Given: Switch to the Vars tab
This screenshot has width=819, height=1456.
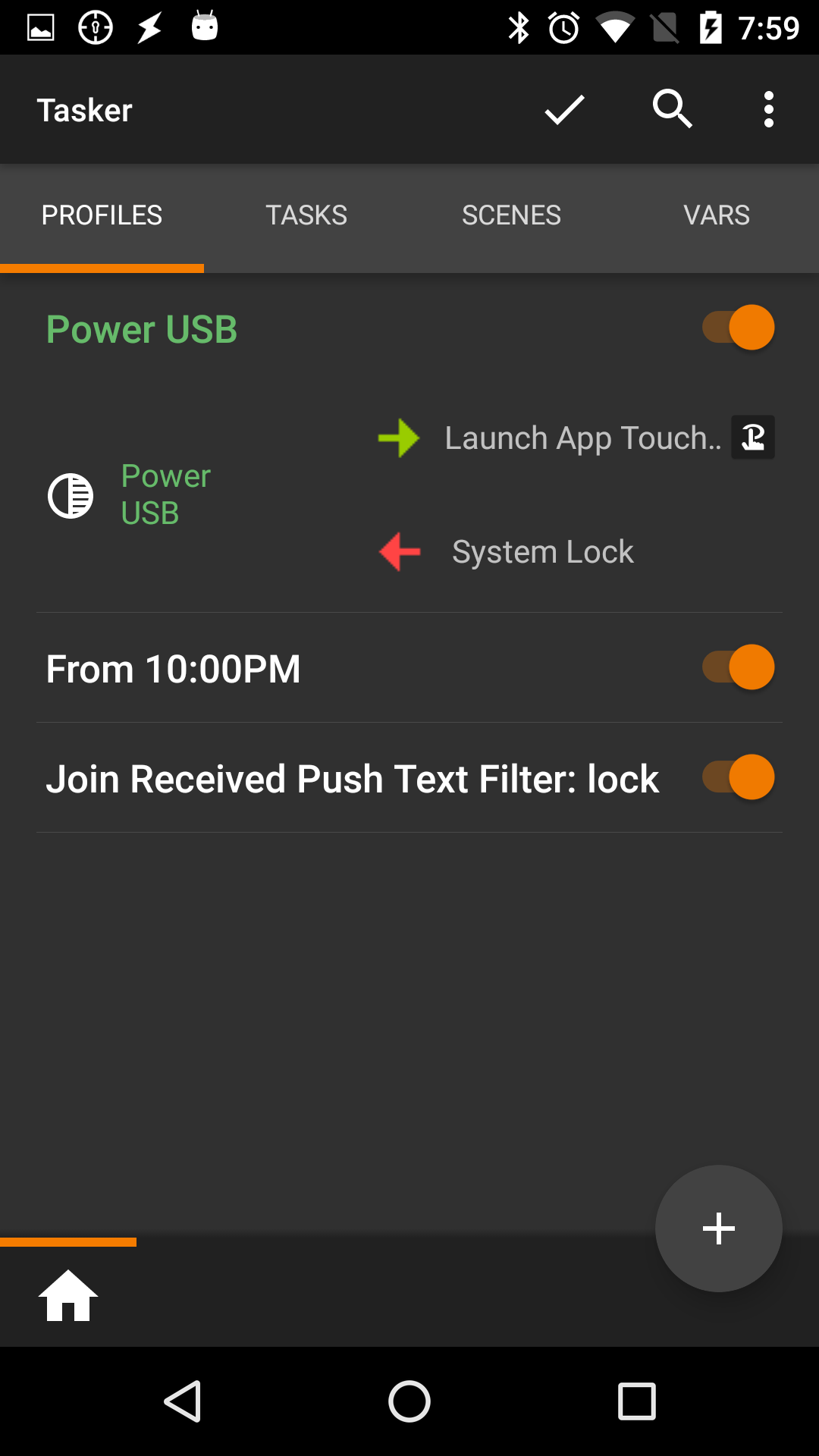Looking at the screenshot, I should tap(716, 215).
